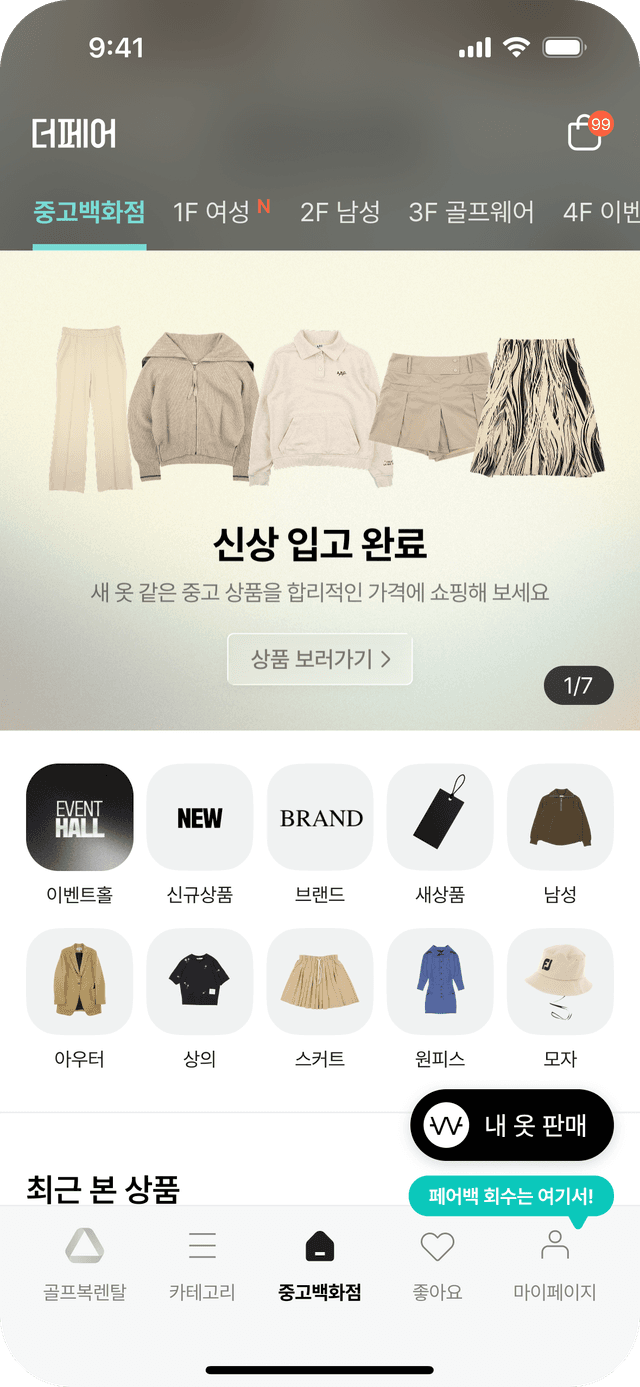Open the 마이페이지 tab
The image size is (640, 1387).
tap(554, 1265)
